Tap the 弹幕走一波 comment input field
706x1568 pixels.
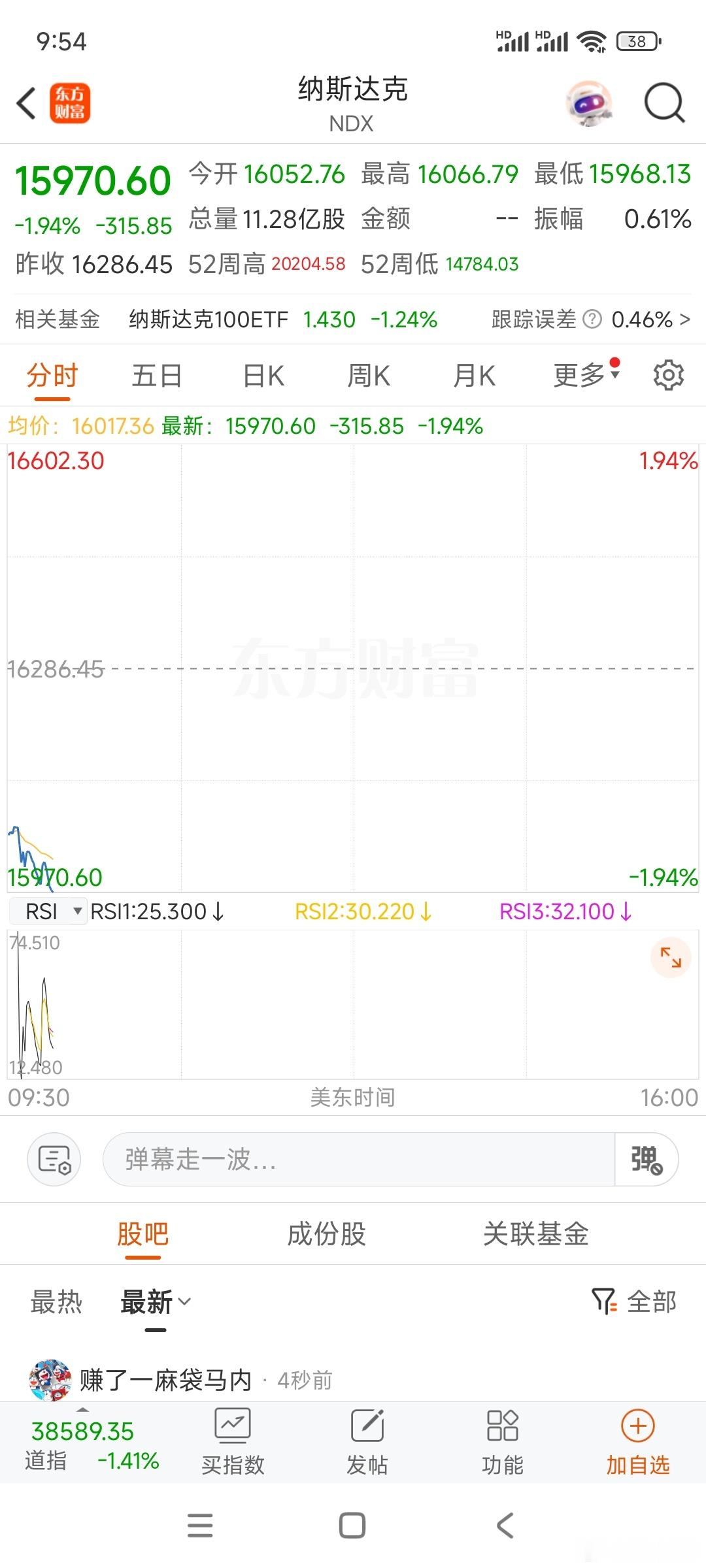tap(358, 1160)
